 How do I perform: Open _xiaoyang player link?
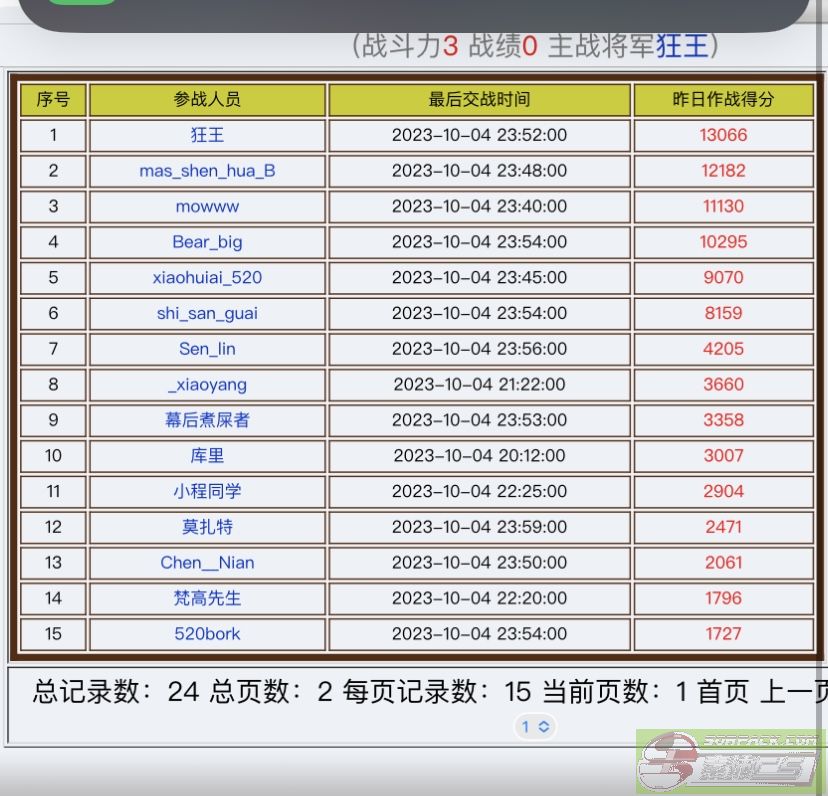tap(207, 384)
